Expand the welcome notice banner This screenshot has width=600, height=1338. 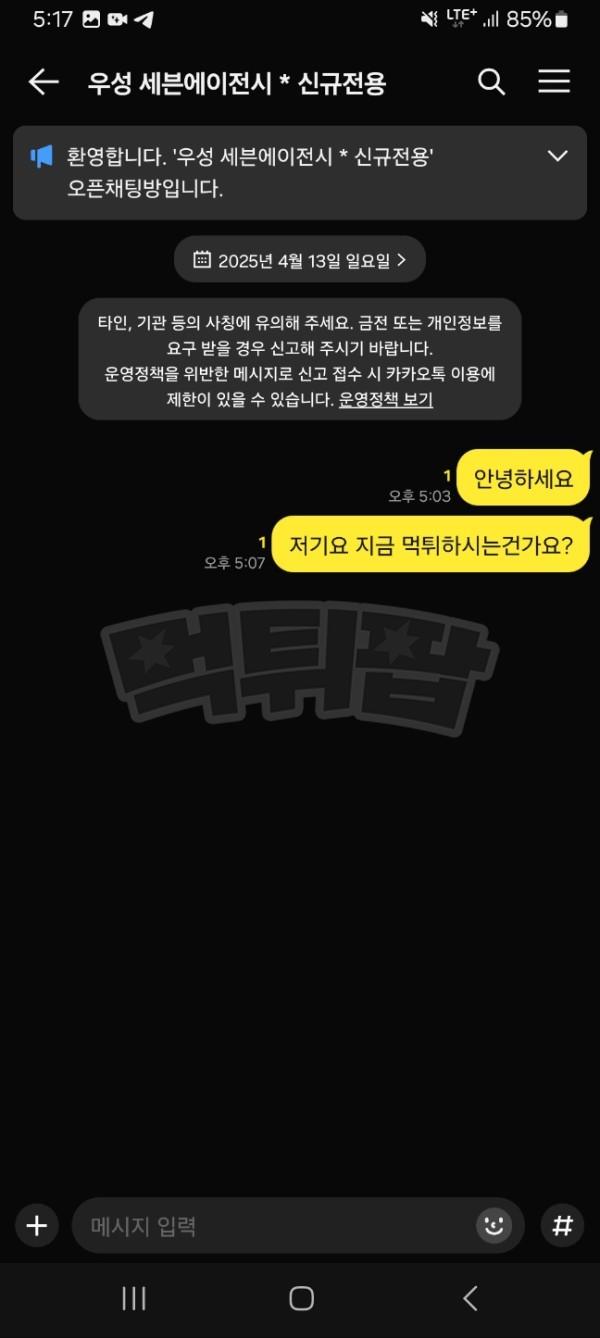(557, 156)
